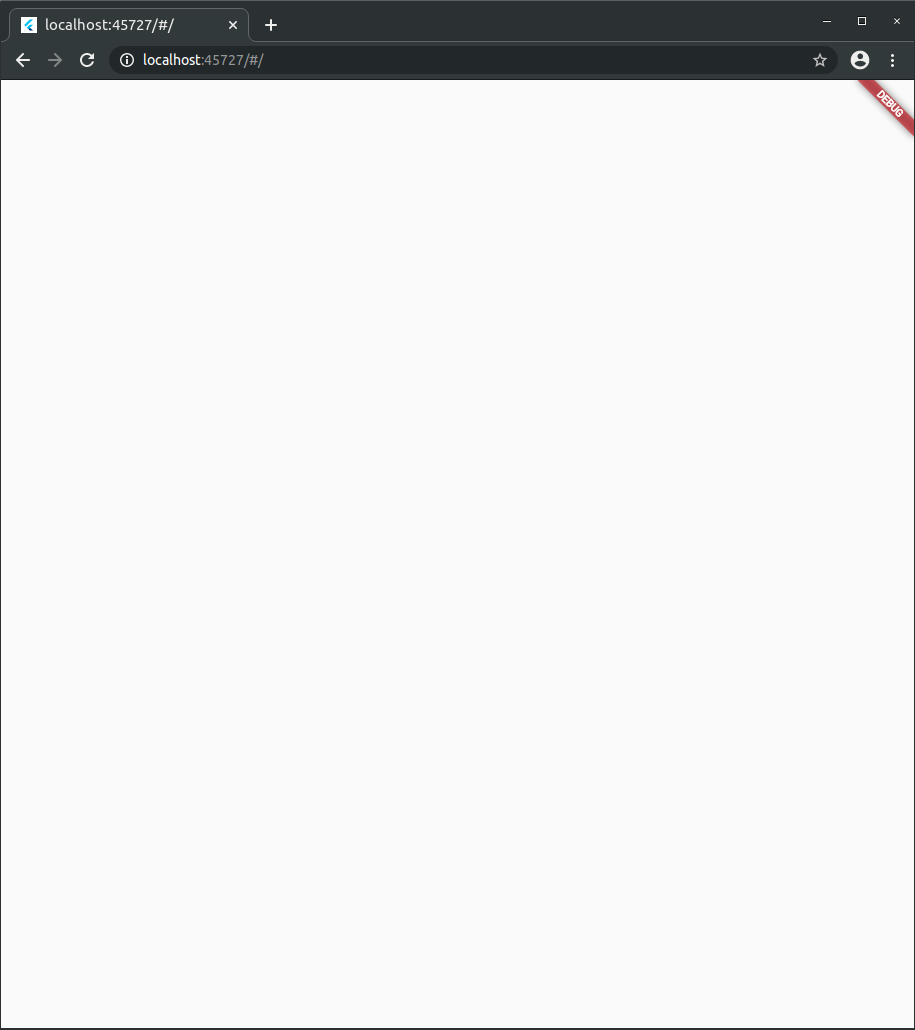The image size is (915, 1030).
Task: Open a new tab with the plus button
Action: click(x=270, y=24)
